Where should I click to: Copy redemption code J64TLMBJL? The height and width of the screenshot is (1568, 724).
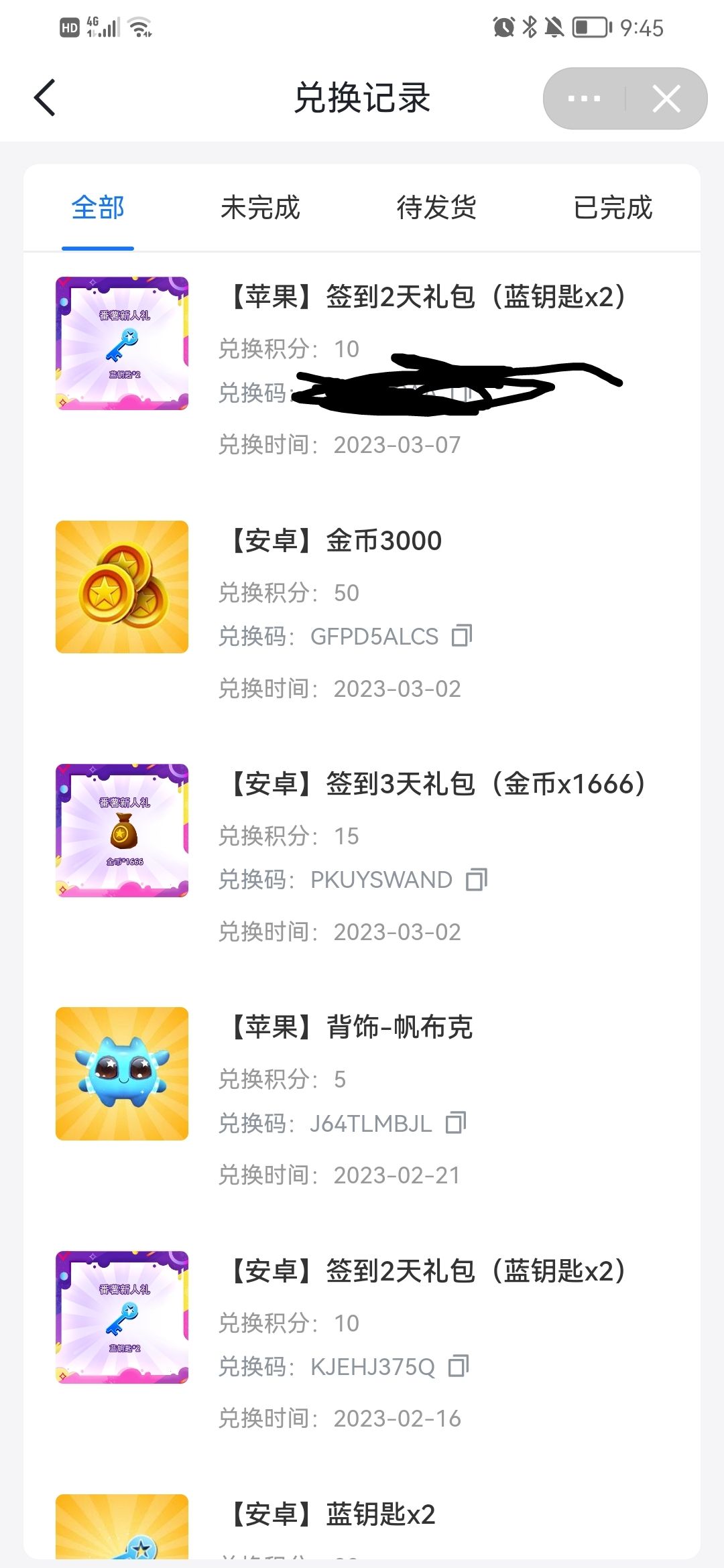pyautogui.click(x=456, y=1122)
